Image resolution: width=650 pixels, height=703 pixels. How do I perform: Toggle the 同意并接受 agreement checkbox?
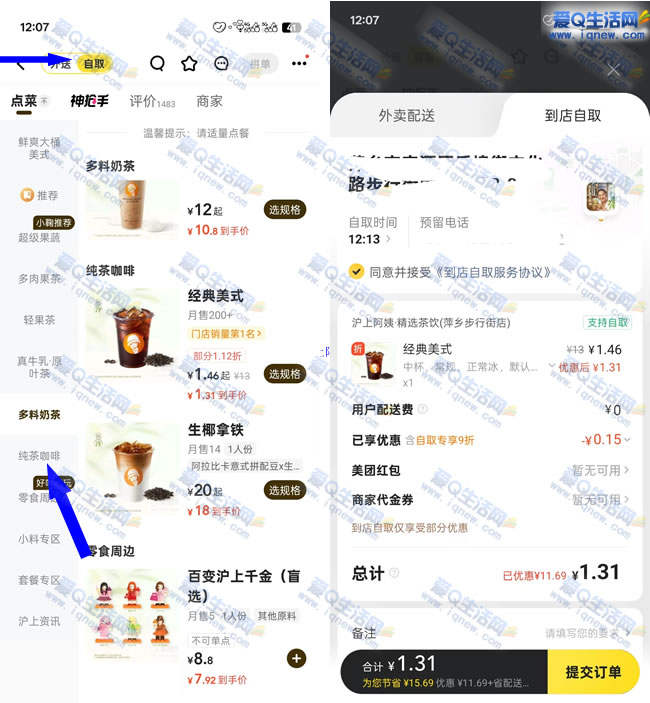click(x=356, y=272)
